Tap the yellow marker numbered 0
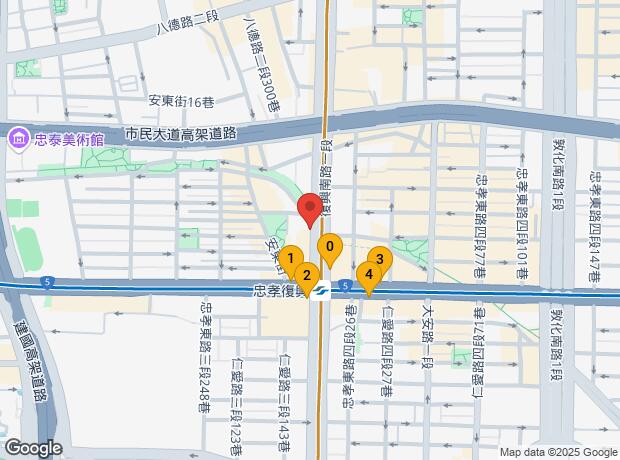 (x=329, y=246)
